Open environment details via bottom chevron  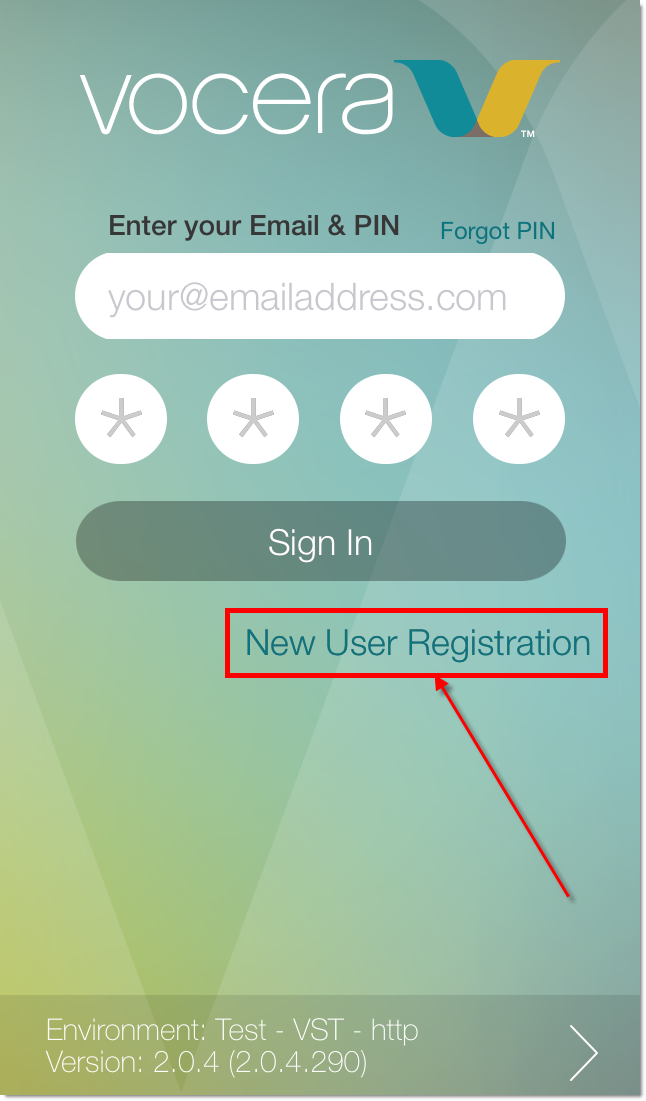tap(583, 1052)
